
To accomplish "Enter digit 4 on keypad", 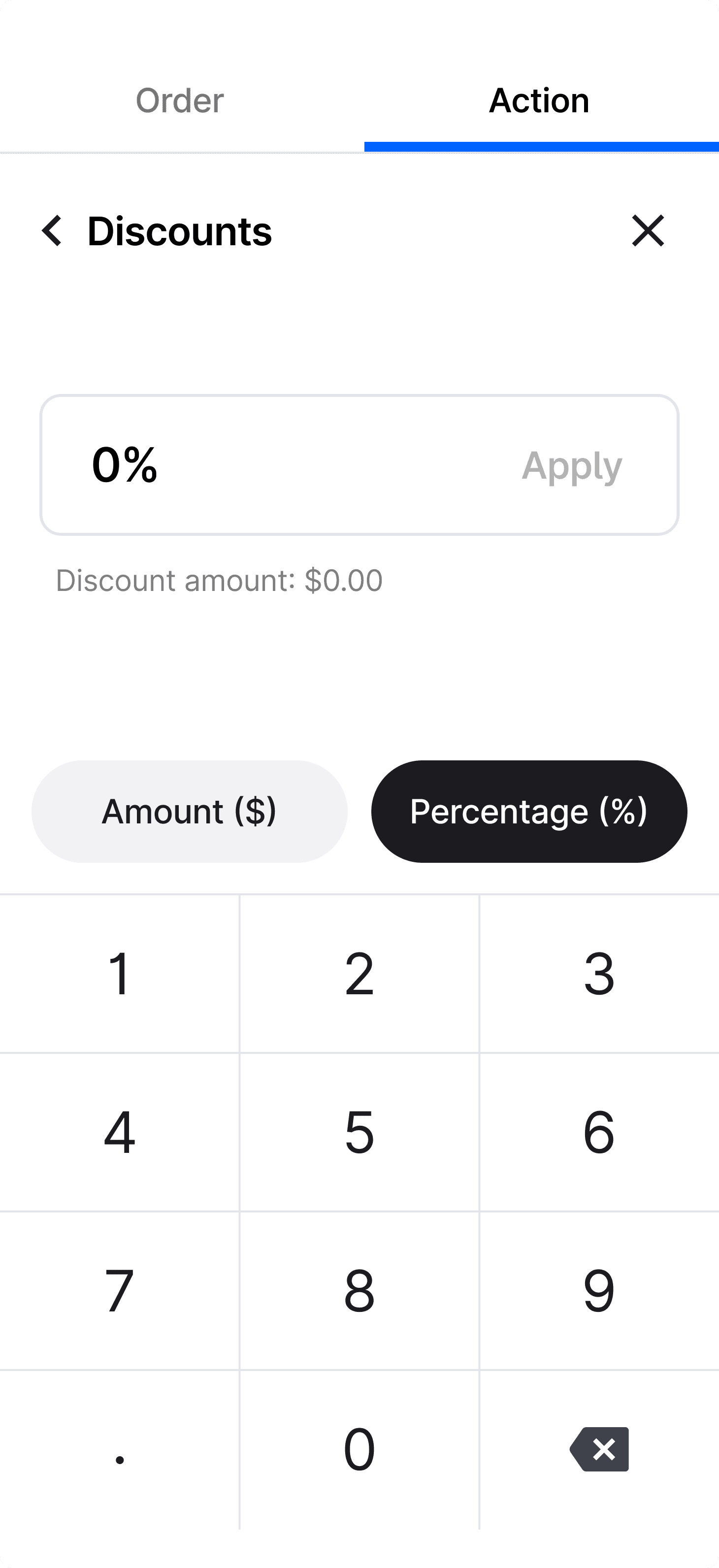I will pos(119,1132).
